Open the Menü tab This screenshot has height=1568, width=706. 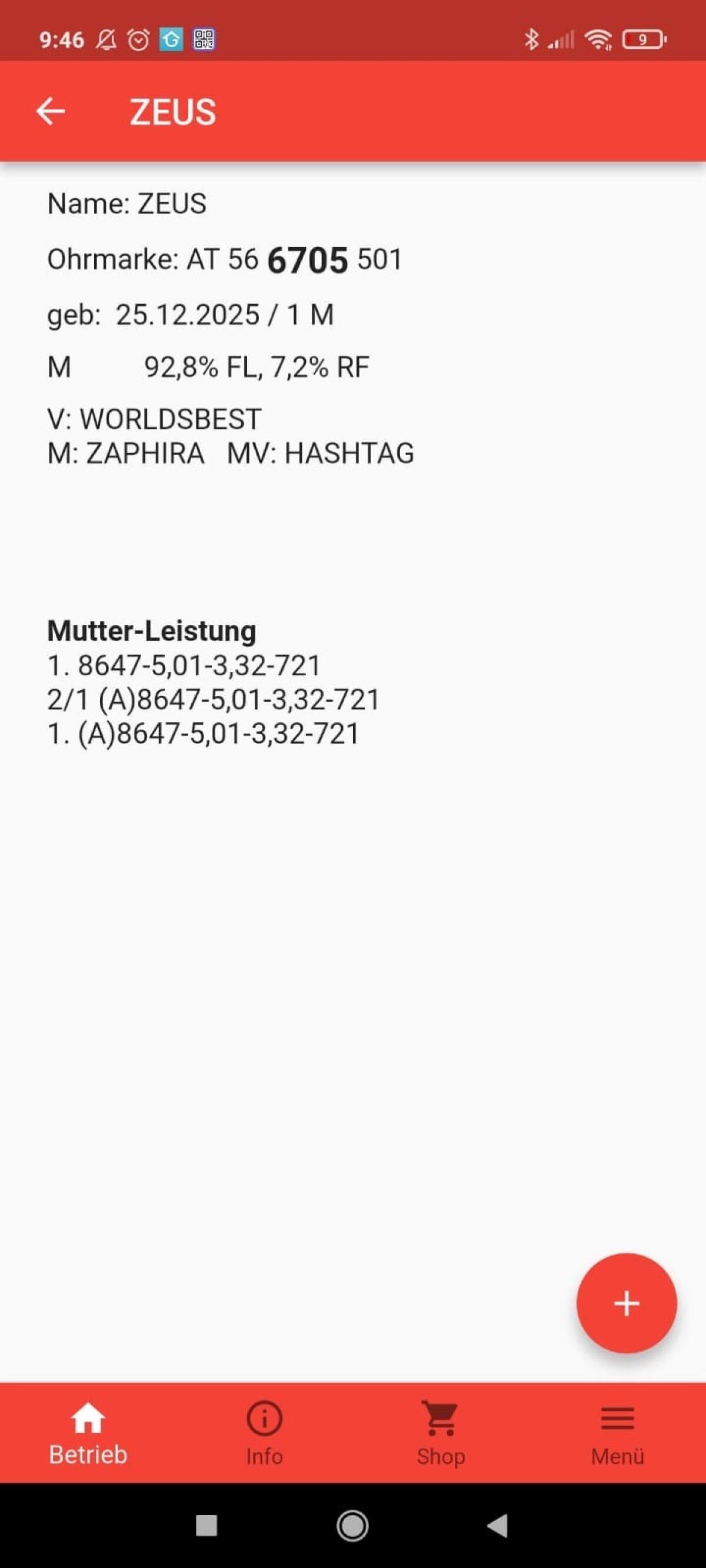click(x=617, y=1433)
